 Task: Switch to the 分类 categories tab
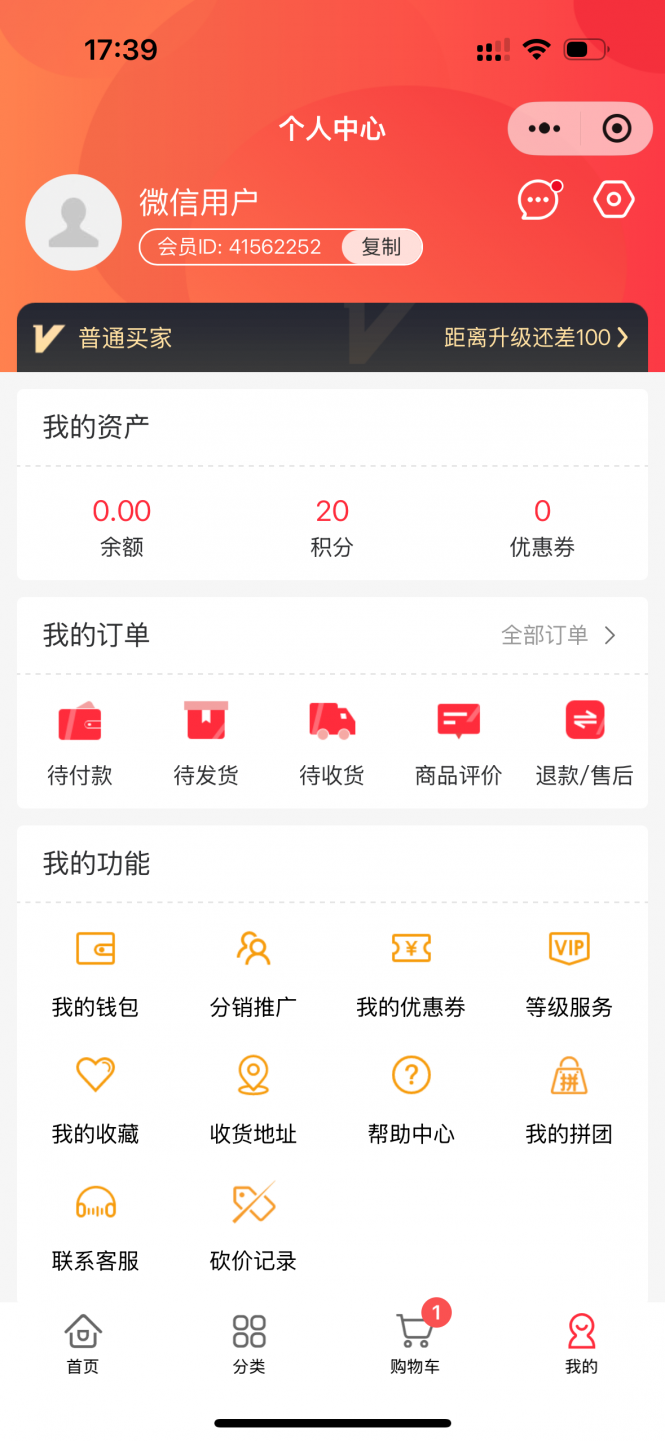click(x=249, y=1344)
